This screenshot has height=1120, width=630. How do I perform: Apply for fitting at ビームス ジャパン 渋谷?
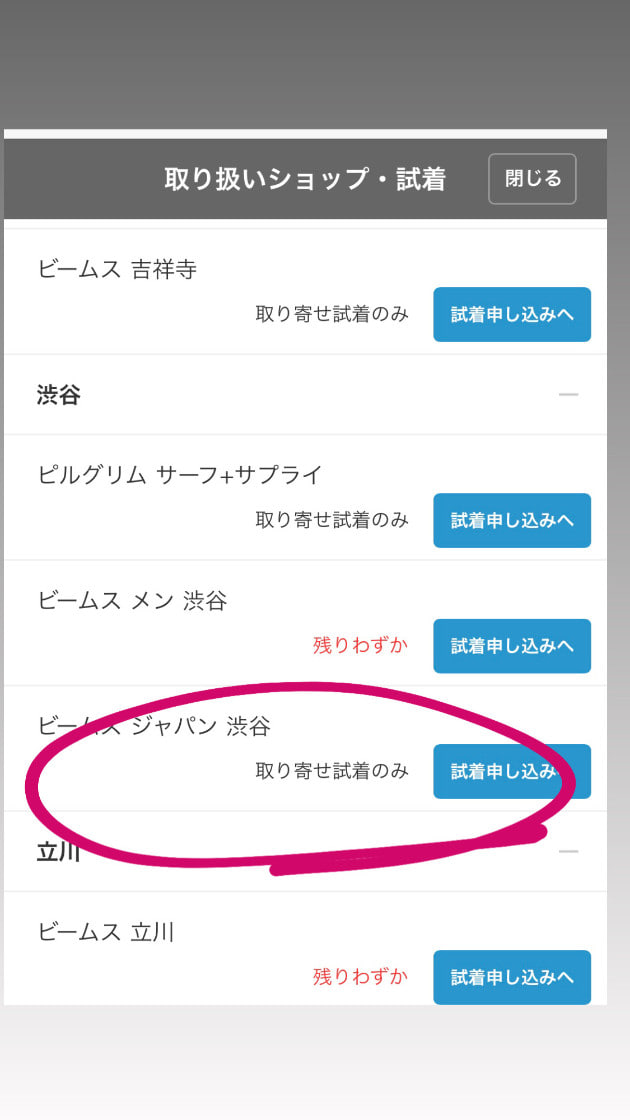(512, 771)
